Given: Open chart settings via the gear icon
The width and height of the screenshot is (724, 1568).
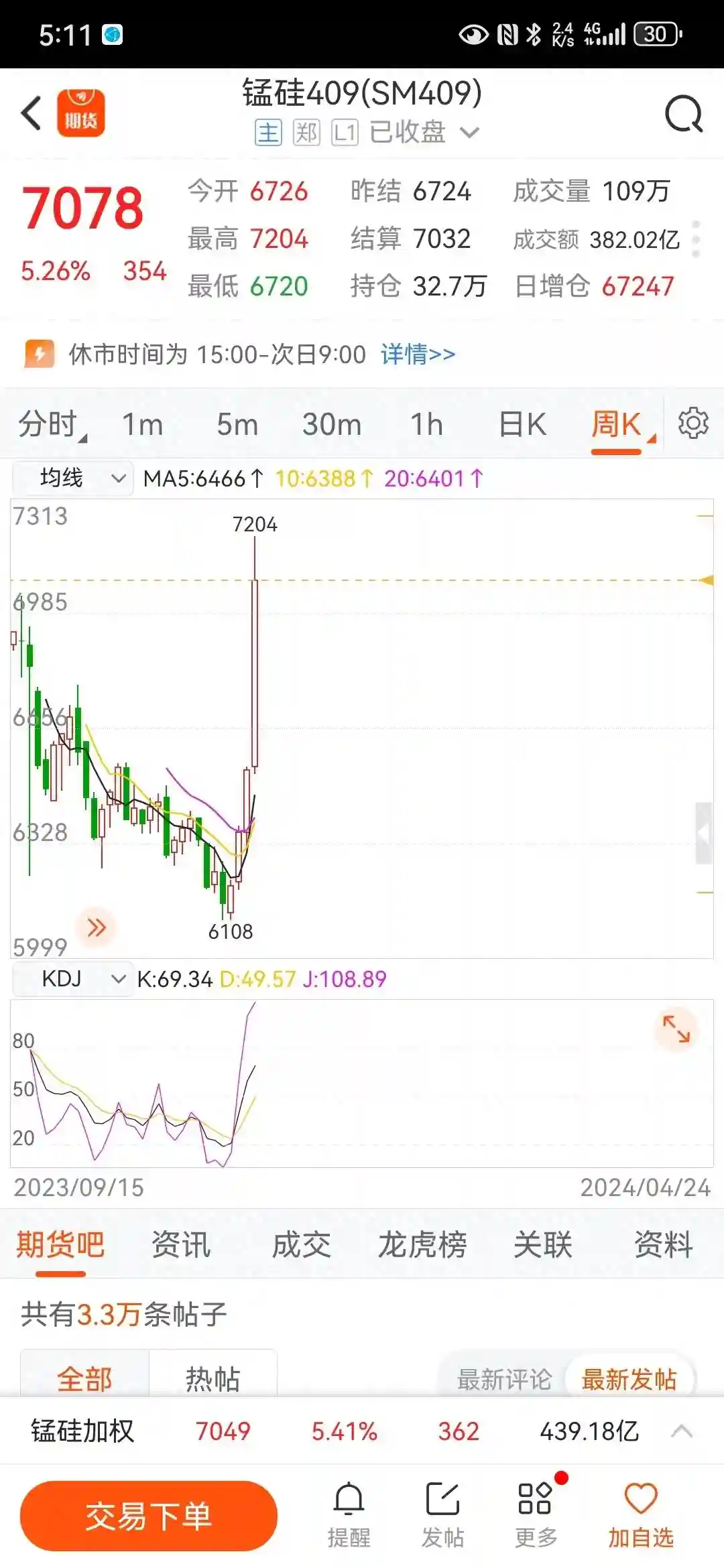Looking at the screenshot, I should [695, 423].
